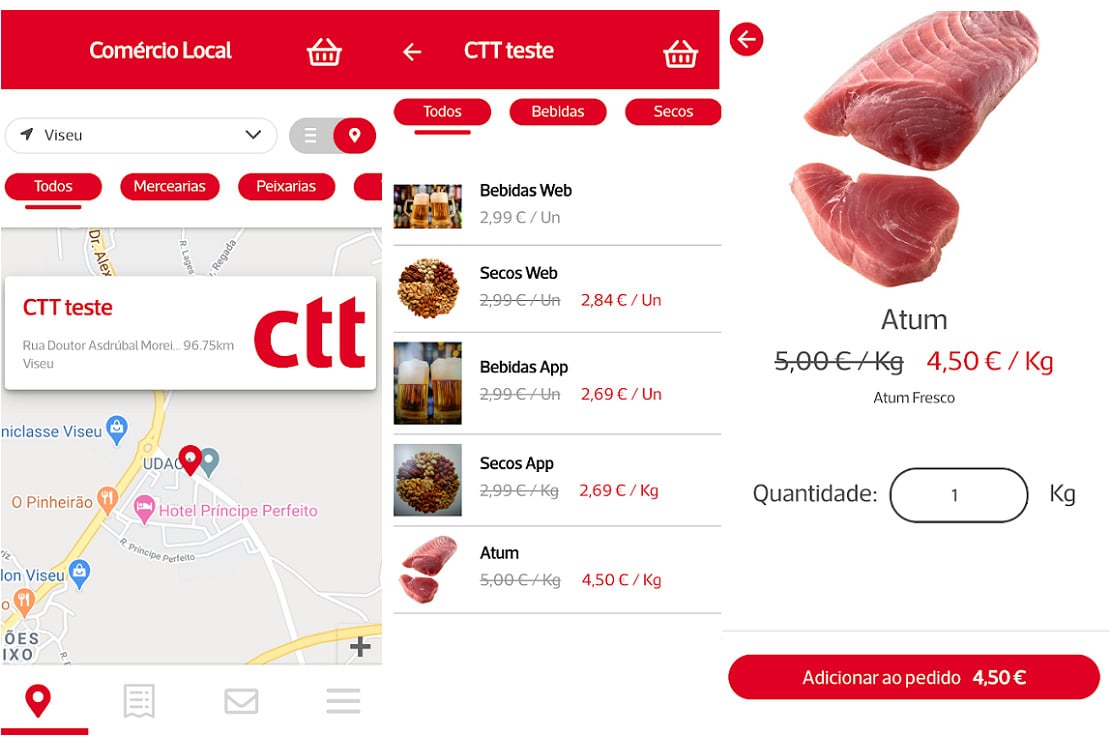Open the messages envelope tab

click(241, 701)
